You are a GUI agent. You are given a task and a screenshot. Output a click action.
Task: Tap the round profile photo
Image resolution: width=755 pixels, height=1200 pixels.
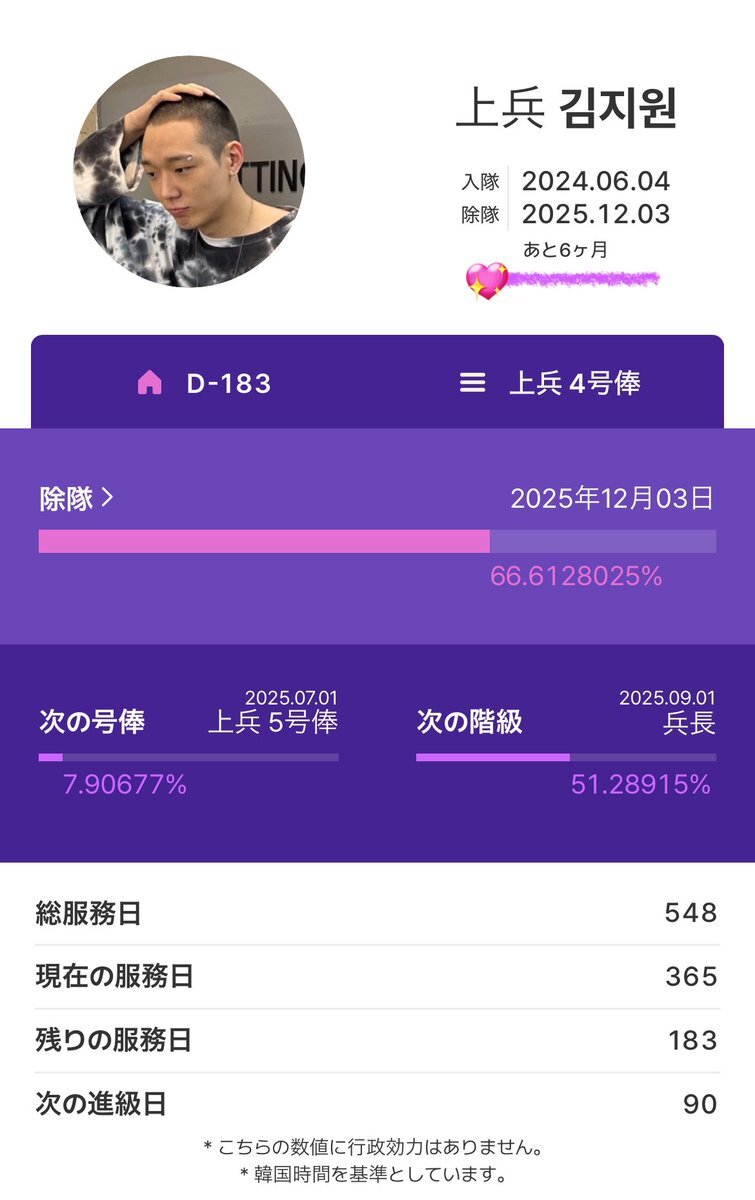click(x=189, y=171)
